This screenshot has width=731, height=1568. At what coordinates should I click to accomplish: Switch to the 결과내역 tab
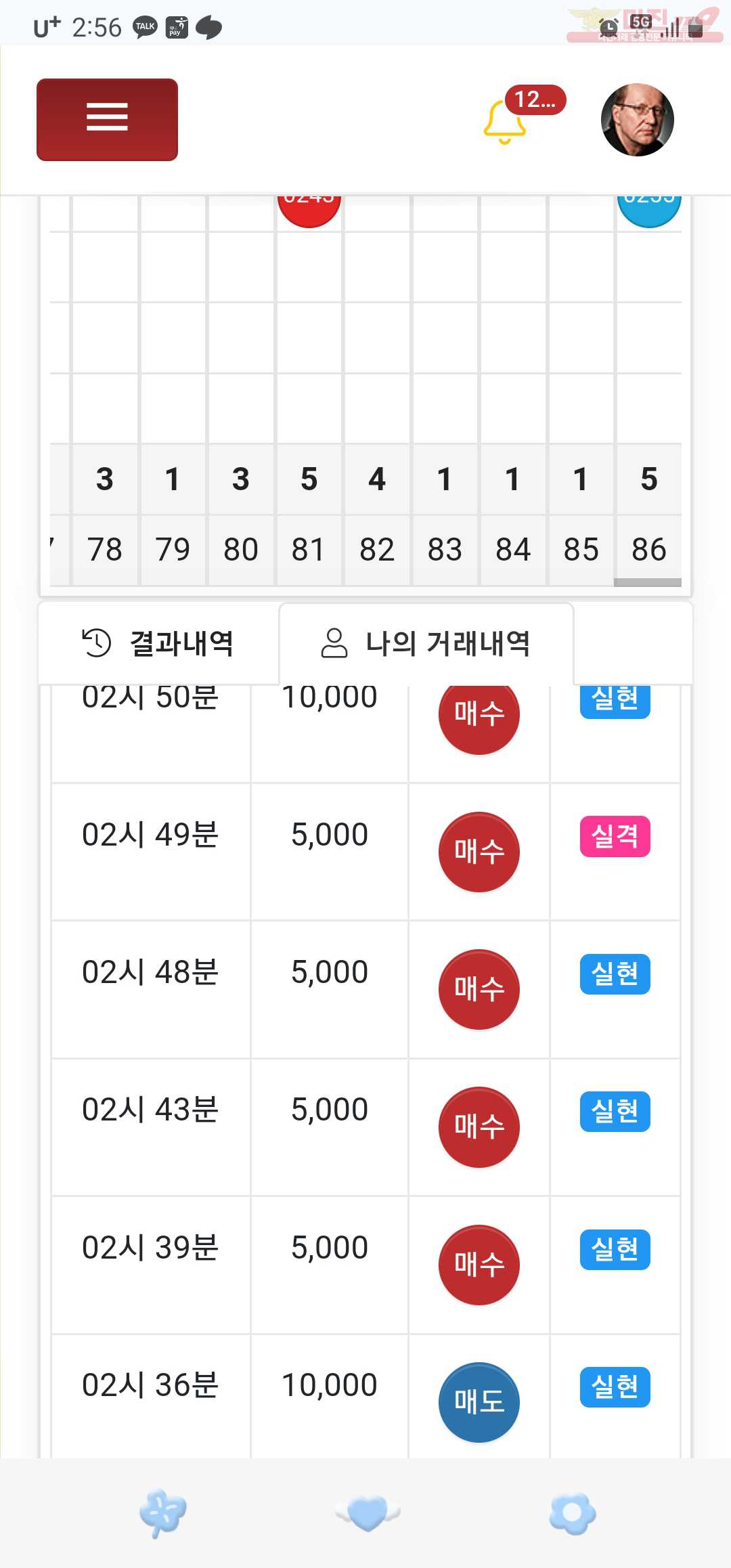pos(158,643)
